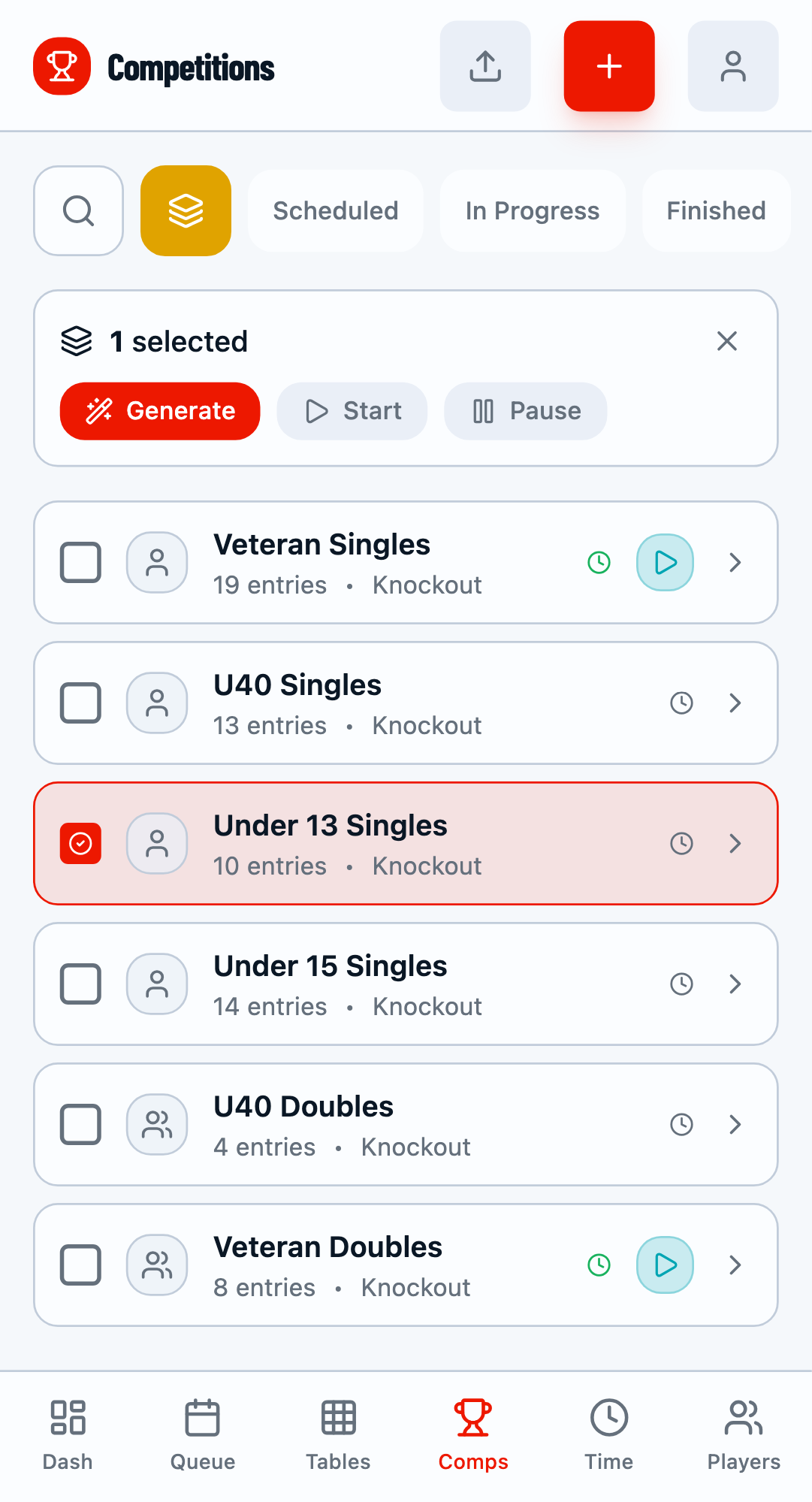Check the Veteran Singles checkbox

80,561
